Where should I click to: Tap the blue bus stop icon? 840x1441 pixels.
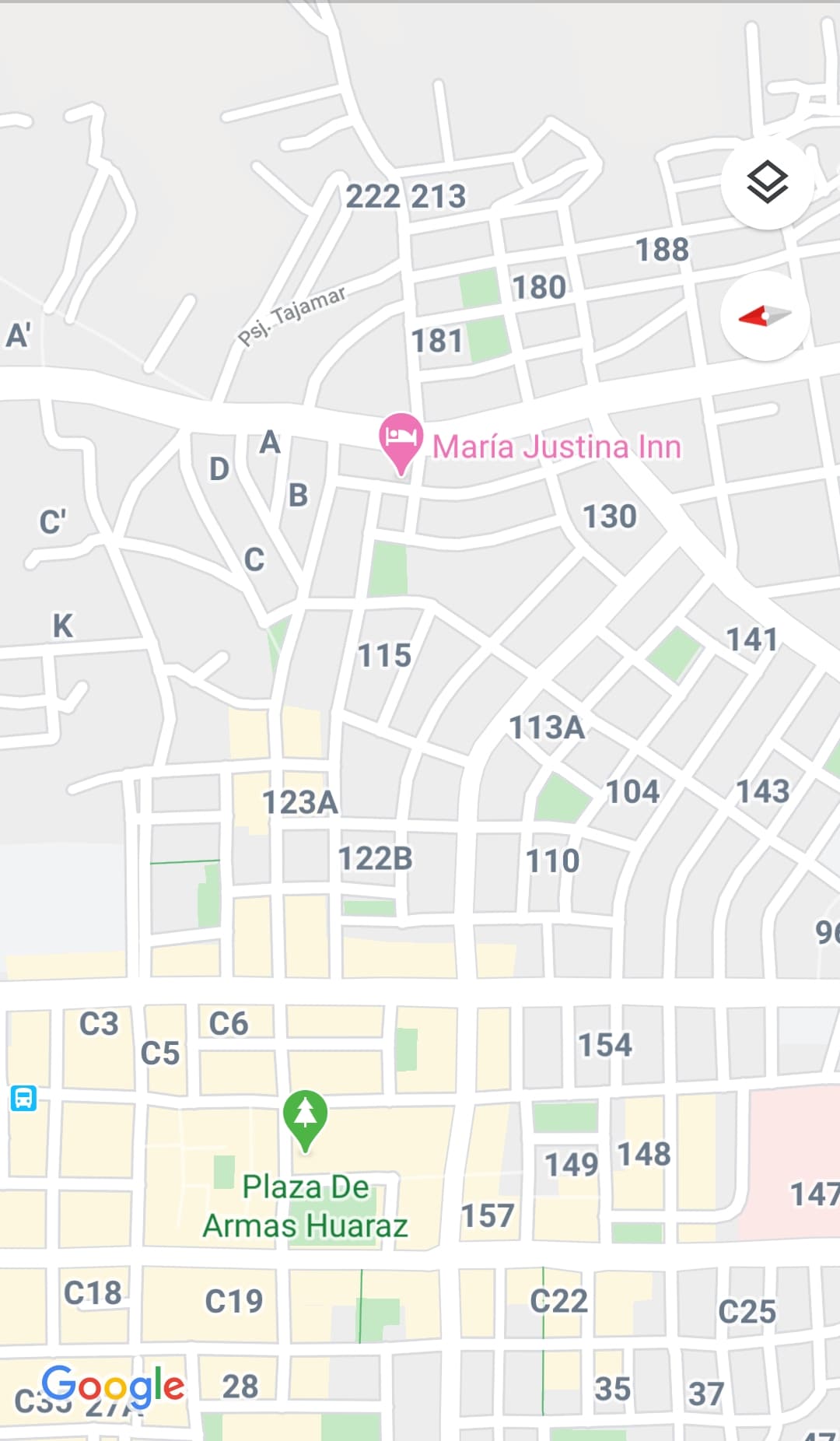click(x=23, y=1098)
